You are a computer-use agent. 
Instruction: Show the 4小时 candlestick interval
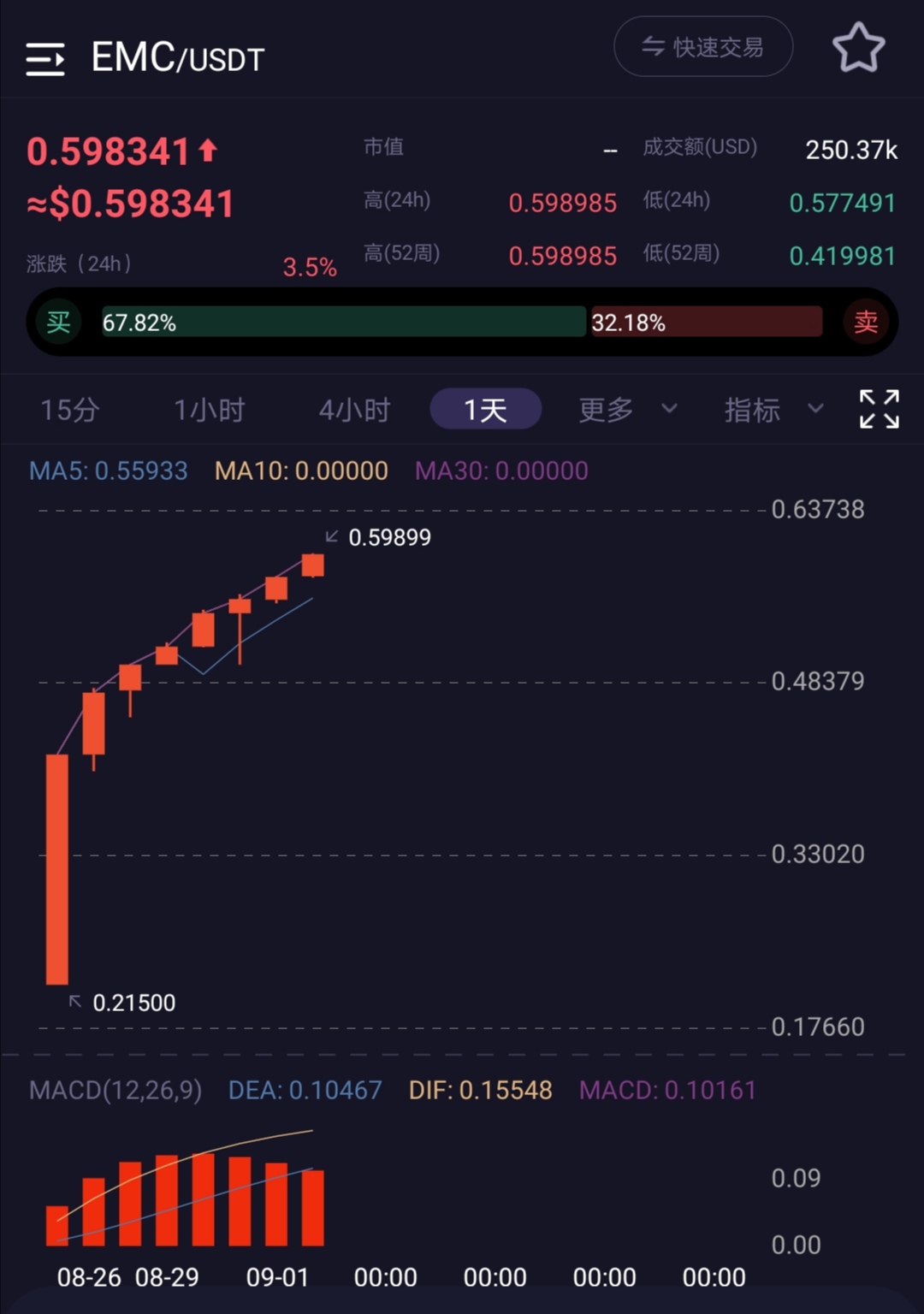[354, 410]
